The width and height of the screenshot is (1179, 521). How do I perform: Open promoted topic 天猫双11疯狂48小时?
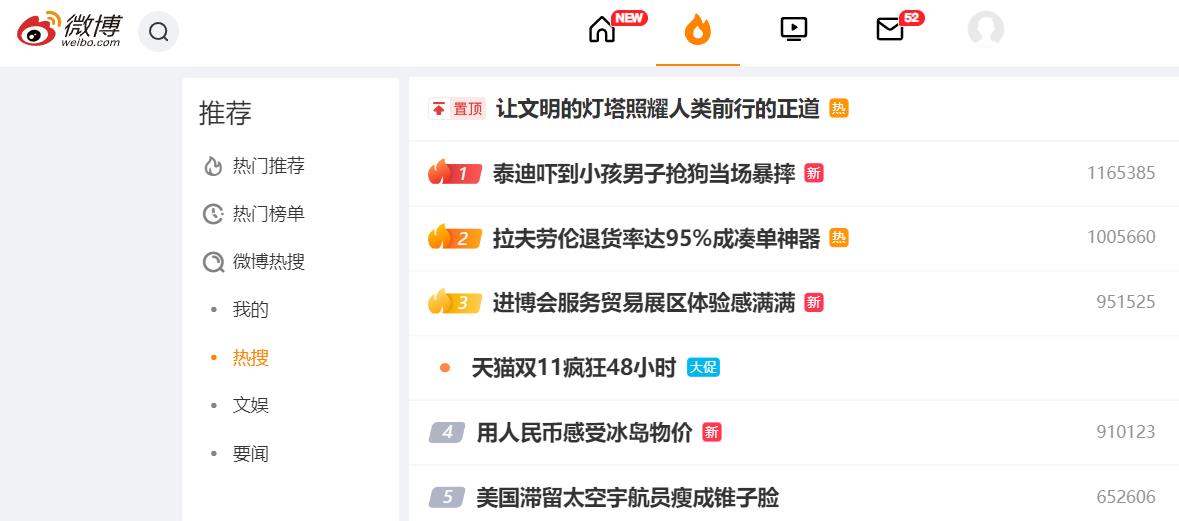point(574,368)
